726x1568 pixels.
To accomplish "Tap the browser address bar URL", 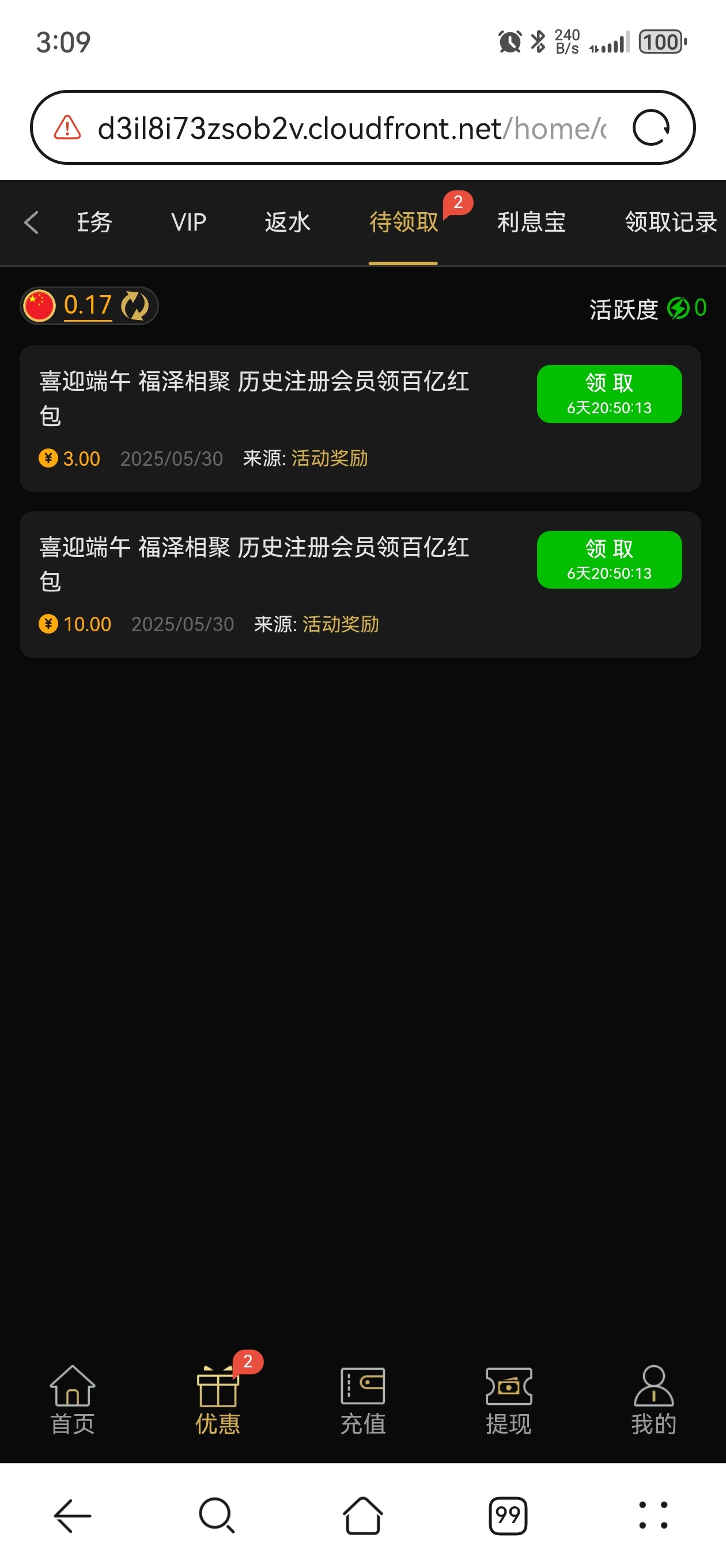I will [x=350, y=129].
